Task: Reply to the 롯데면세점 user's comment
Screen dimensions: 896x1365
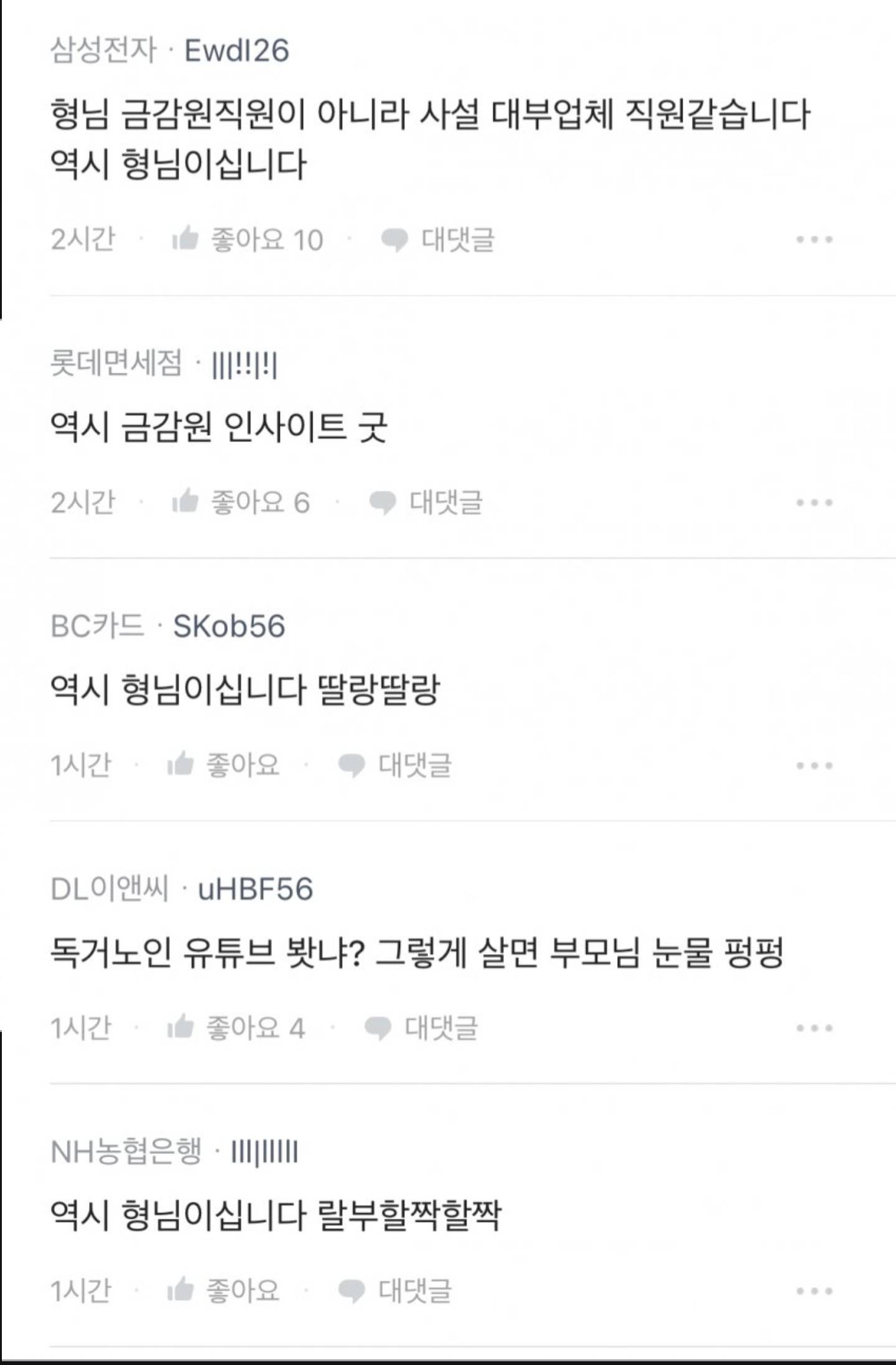Action: [x=426, y=502]
